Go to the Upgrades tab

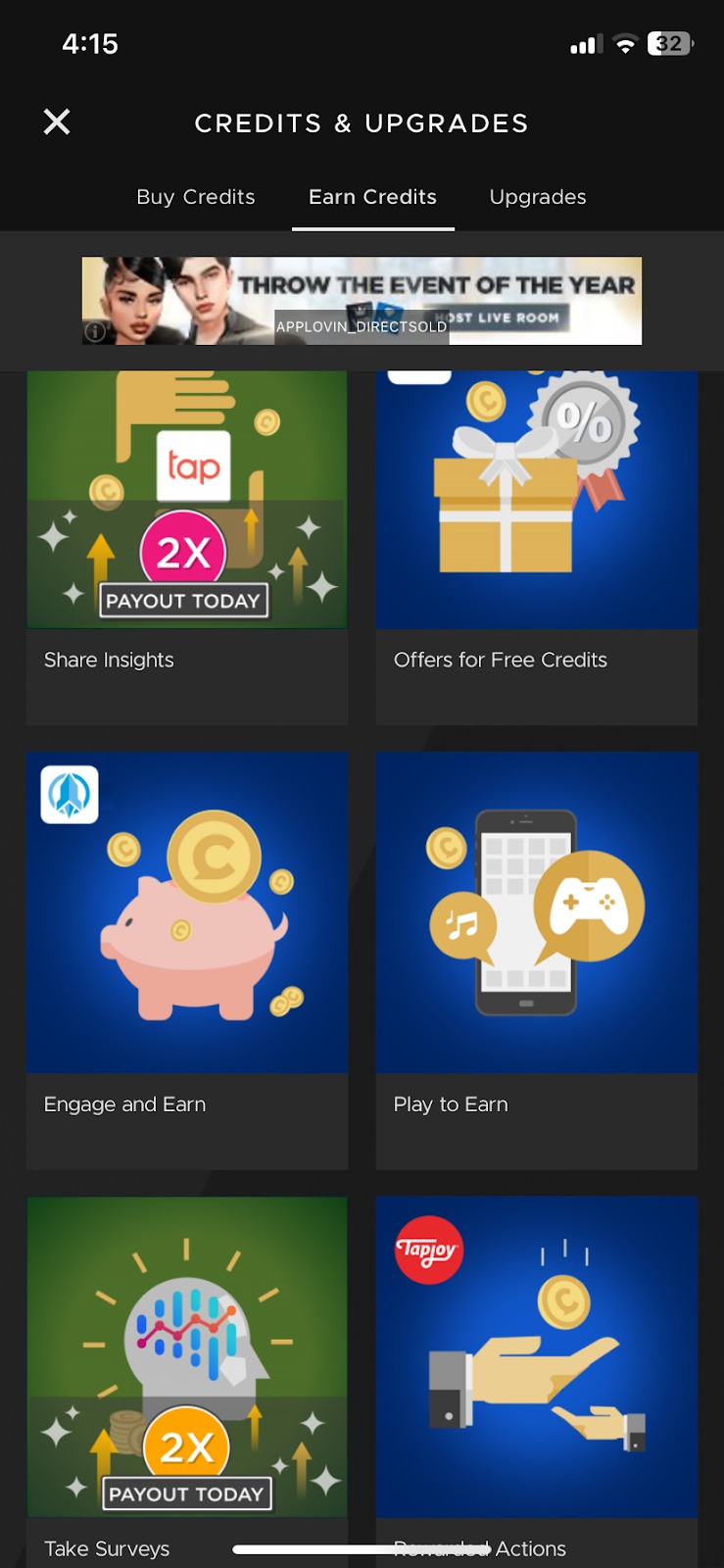[538, 197]
